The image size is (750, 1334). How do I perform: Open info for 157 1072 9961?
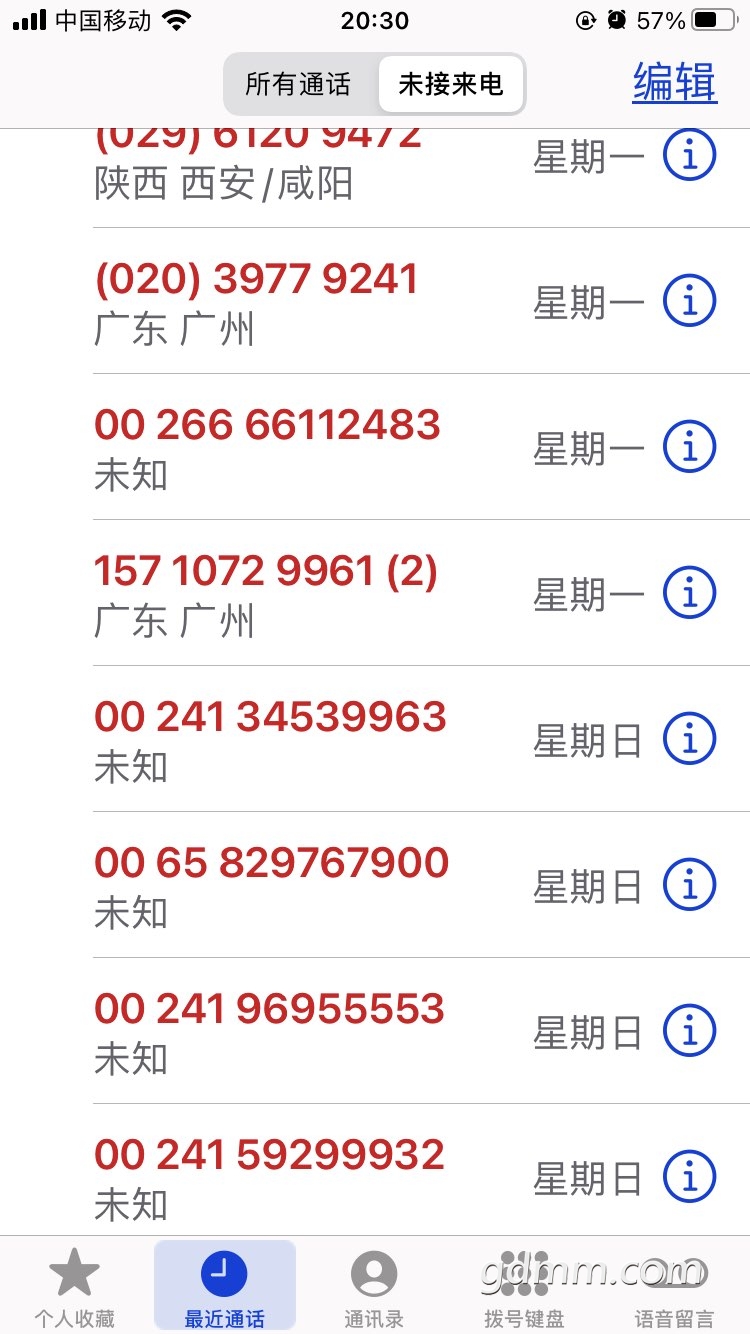(x=690, y=593)
